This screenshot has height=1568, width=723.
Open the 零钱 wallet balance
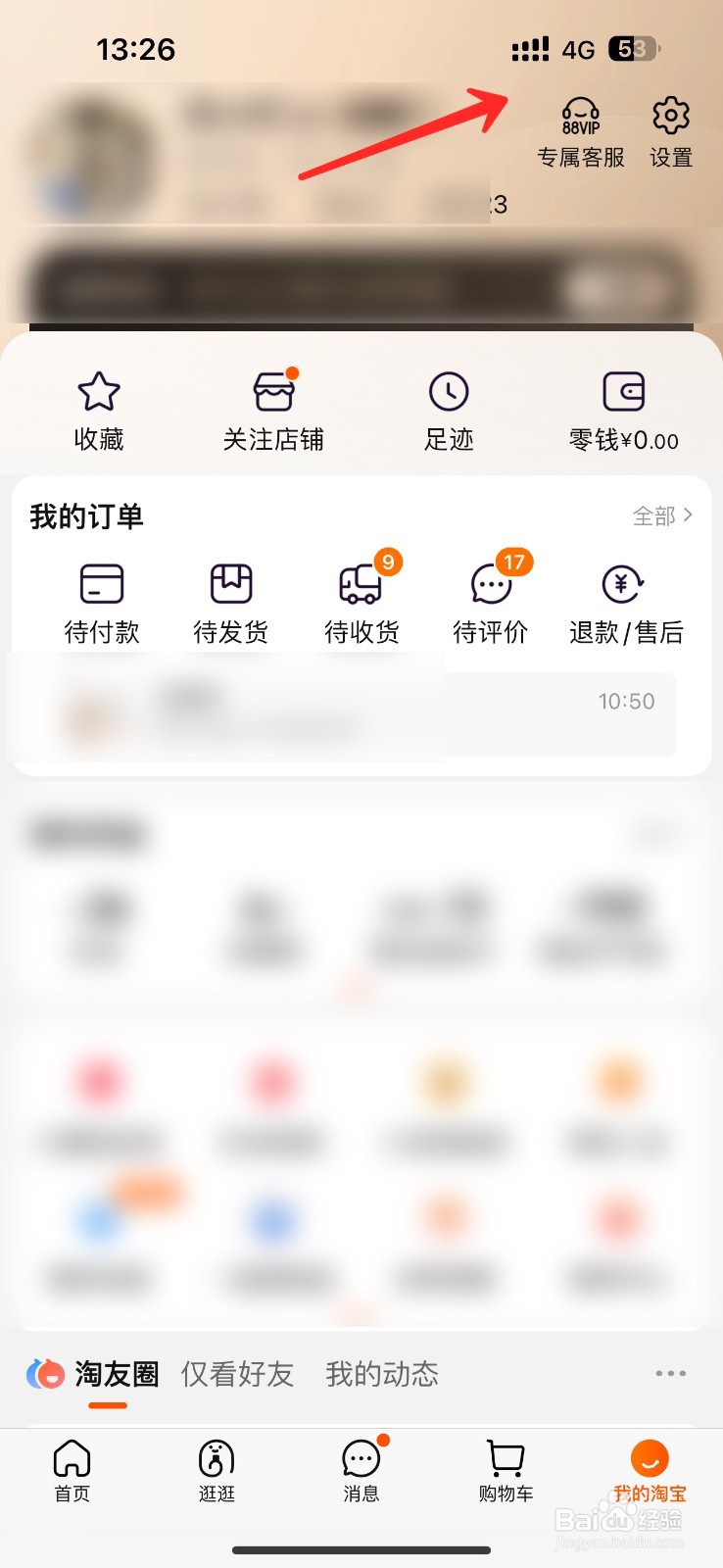coord(622,407)
